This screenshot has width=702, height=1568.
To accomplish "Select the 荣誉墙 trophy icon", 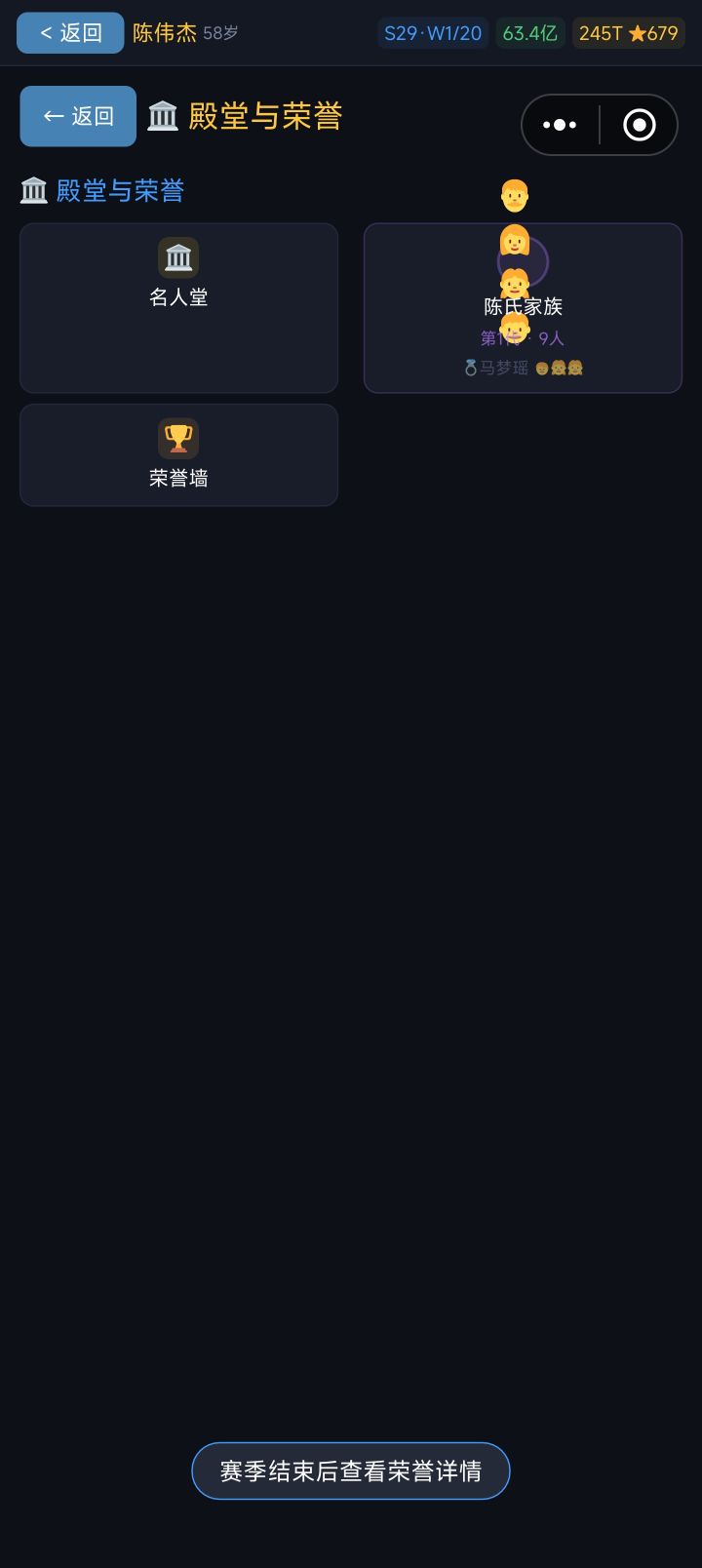I will click(x=178, y=438).
